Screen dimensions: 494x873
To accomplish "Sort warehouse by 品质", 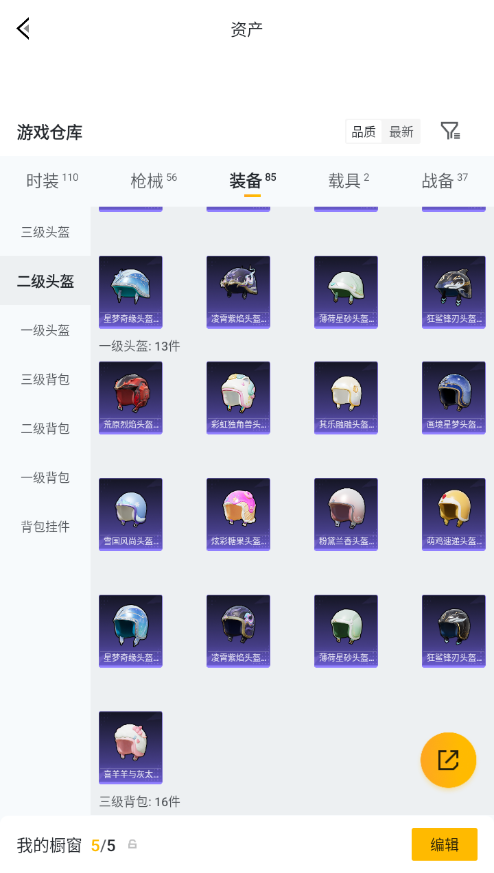I will pos(364,132).
